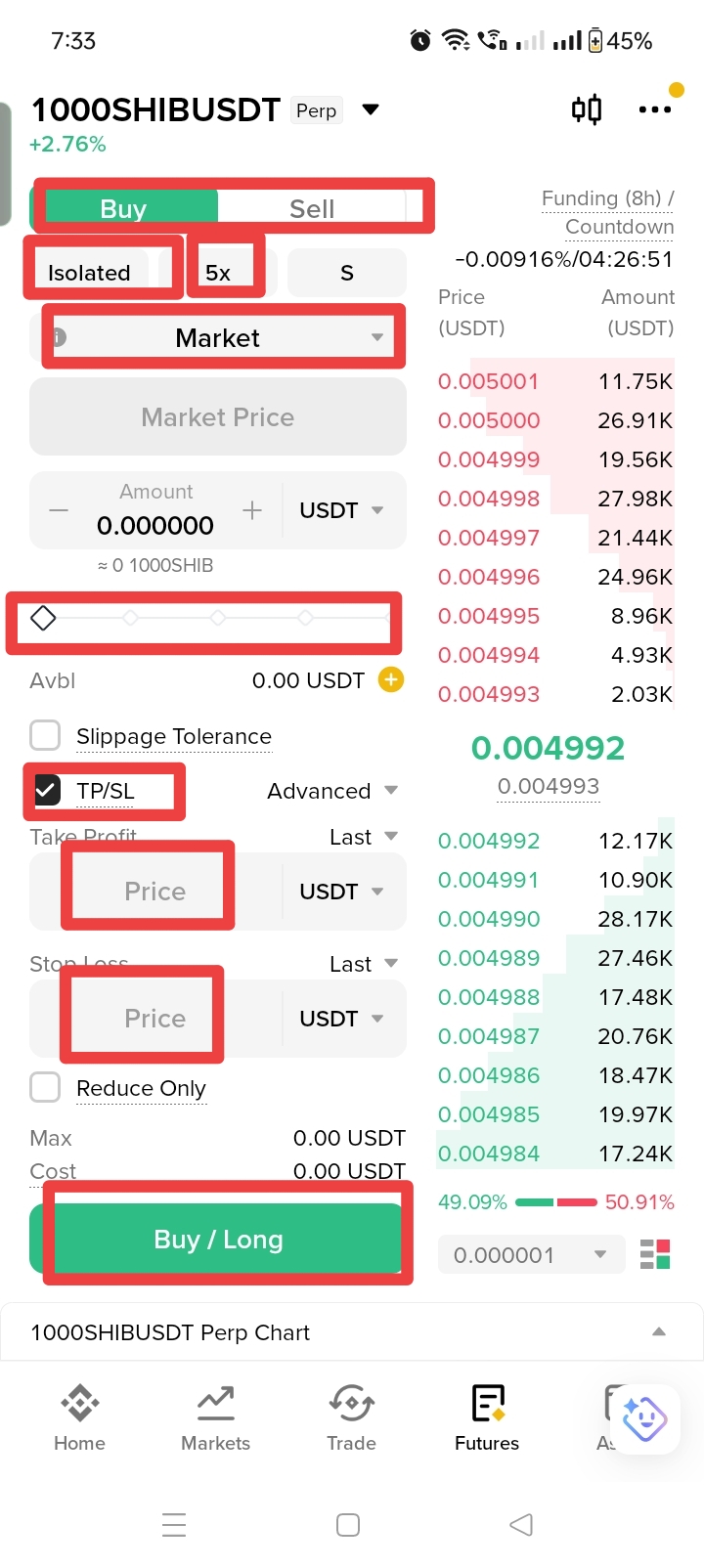Viewport: 704px width, 1568px height.
Task: Adjust the 5x leverage setting
Action: click(218, 273)
